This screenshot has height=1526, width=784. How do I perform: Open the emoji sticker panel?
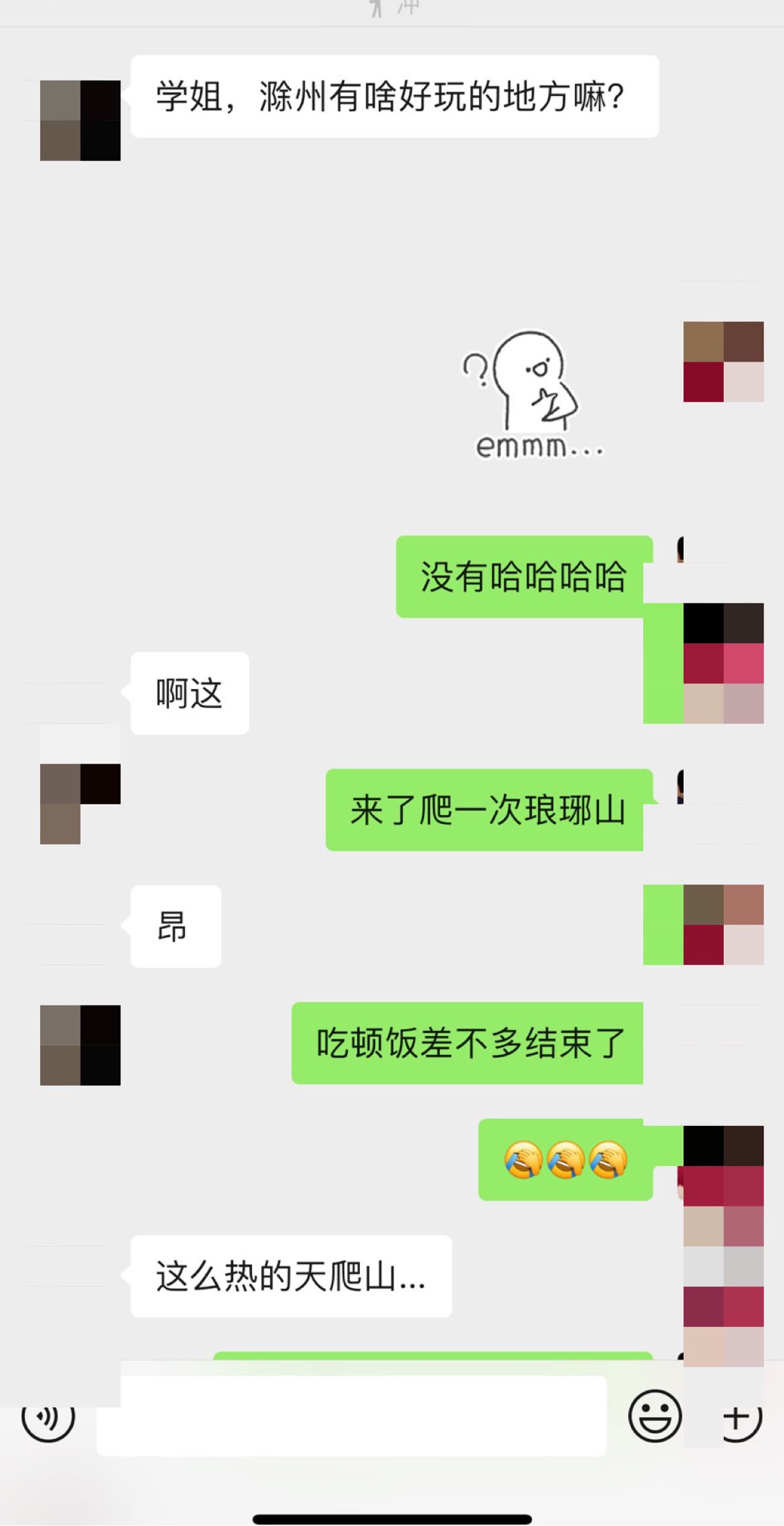(x=654, y=1416)
